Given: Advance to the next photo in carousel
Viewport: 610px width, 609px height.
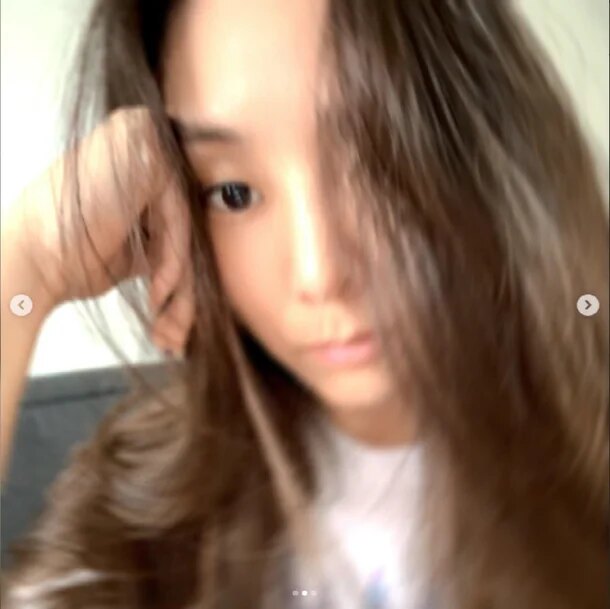Looking at the screenshot, I should pos(588,305).
